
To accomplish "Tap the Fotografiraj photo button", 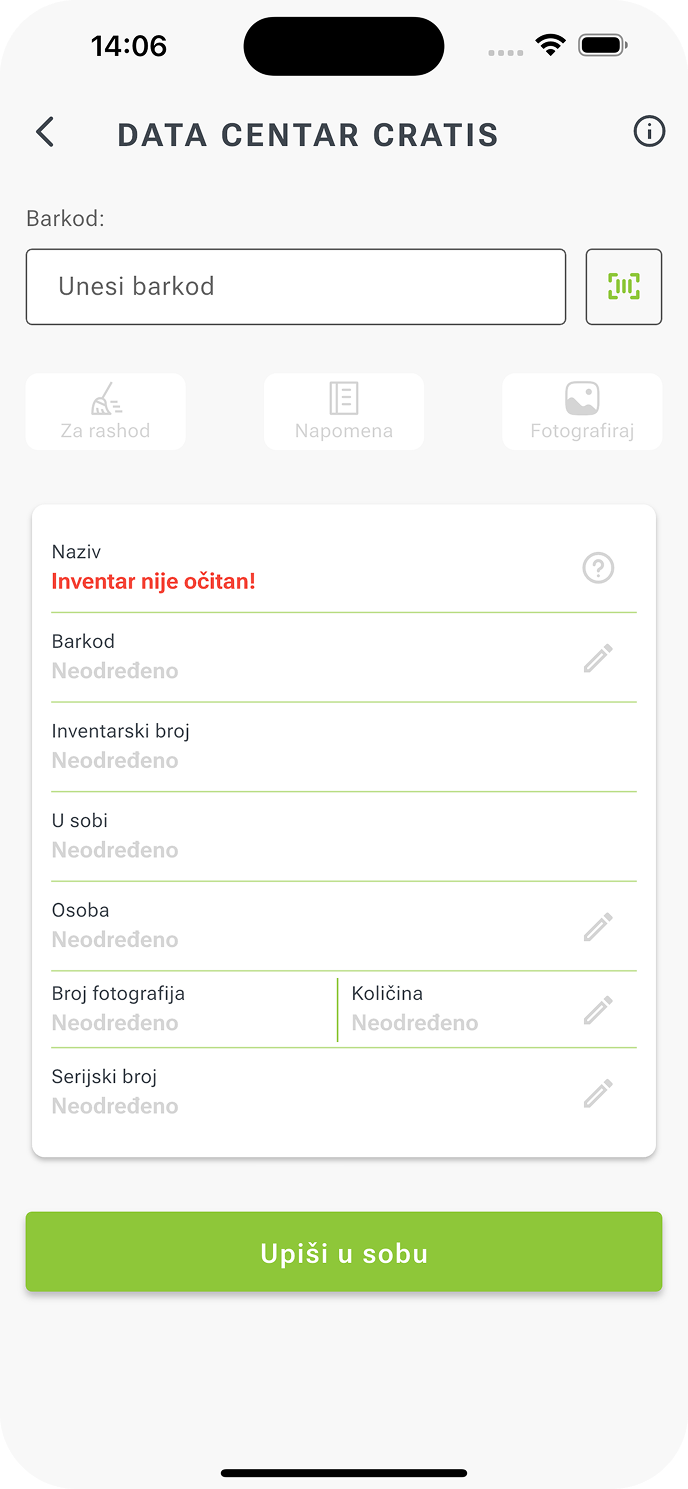I will click(x=582, y=412).
